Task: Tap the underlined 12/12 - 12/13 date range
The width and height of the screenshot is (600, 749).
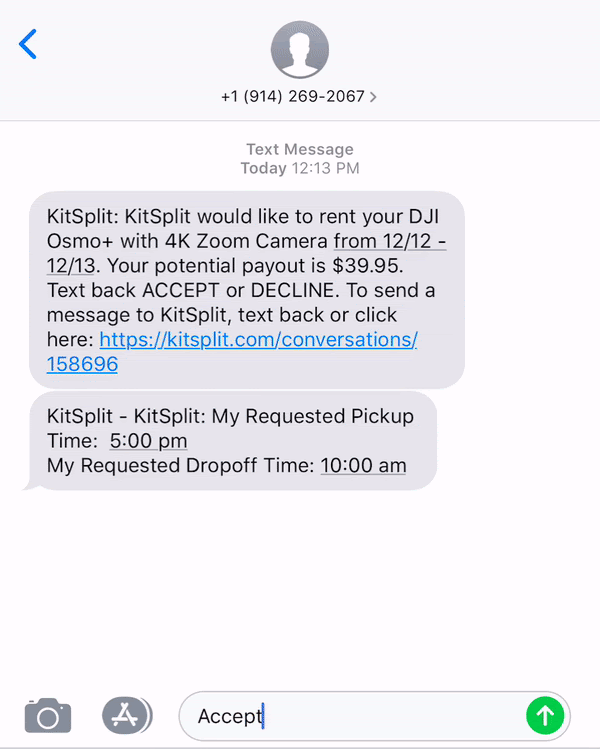Action: click(391, 241)
